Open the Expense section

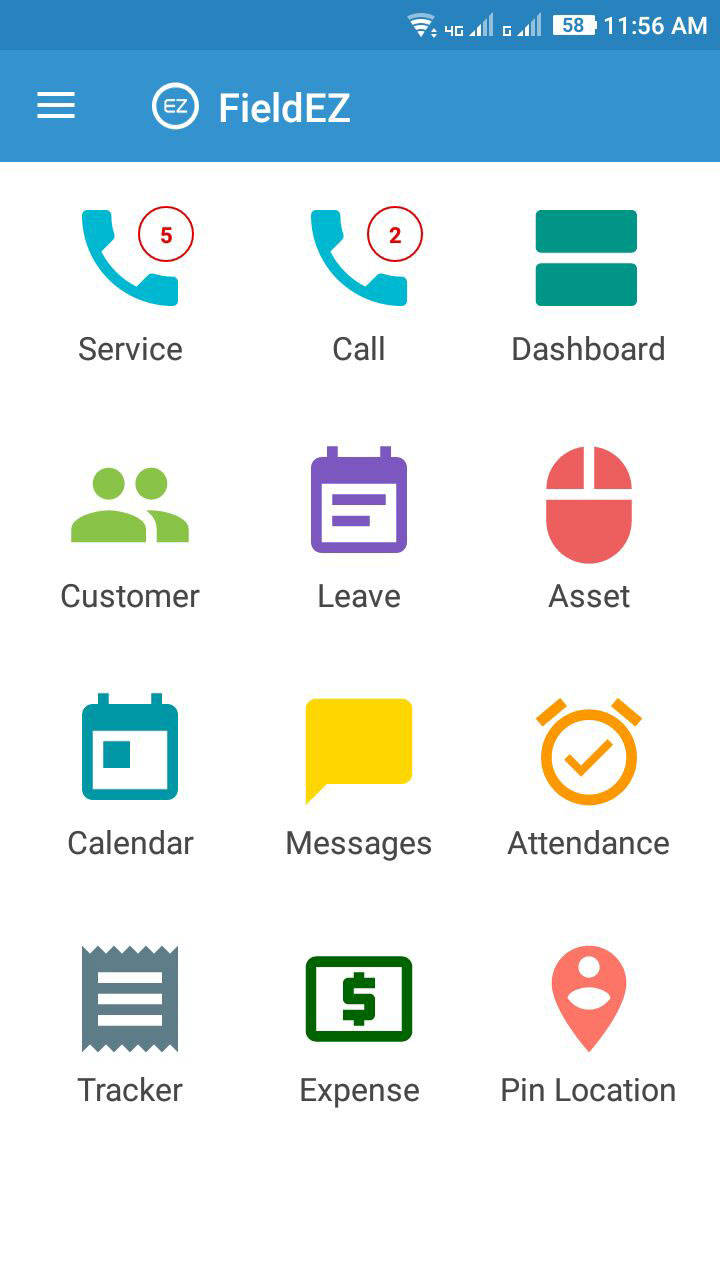click(359, 997)
